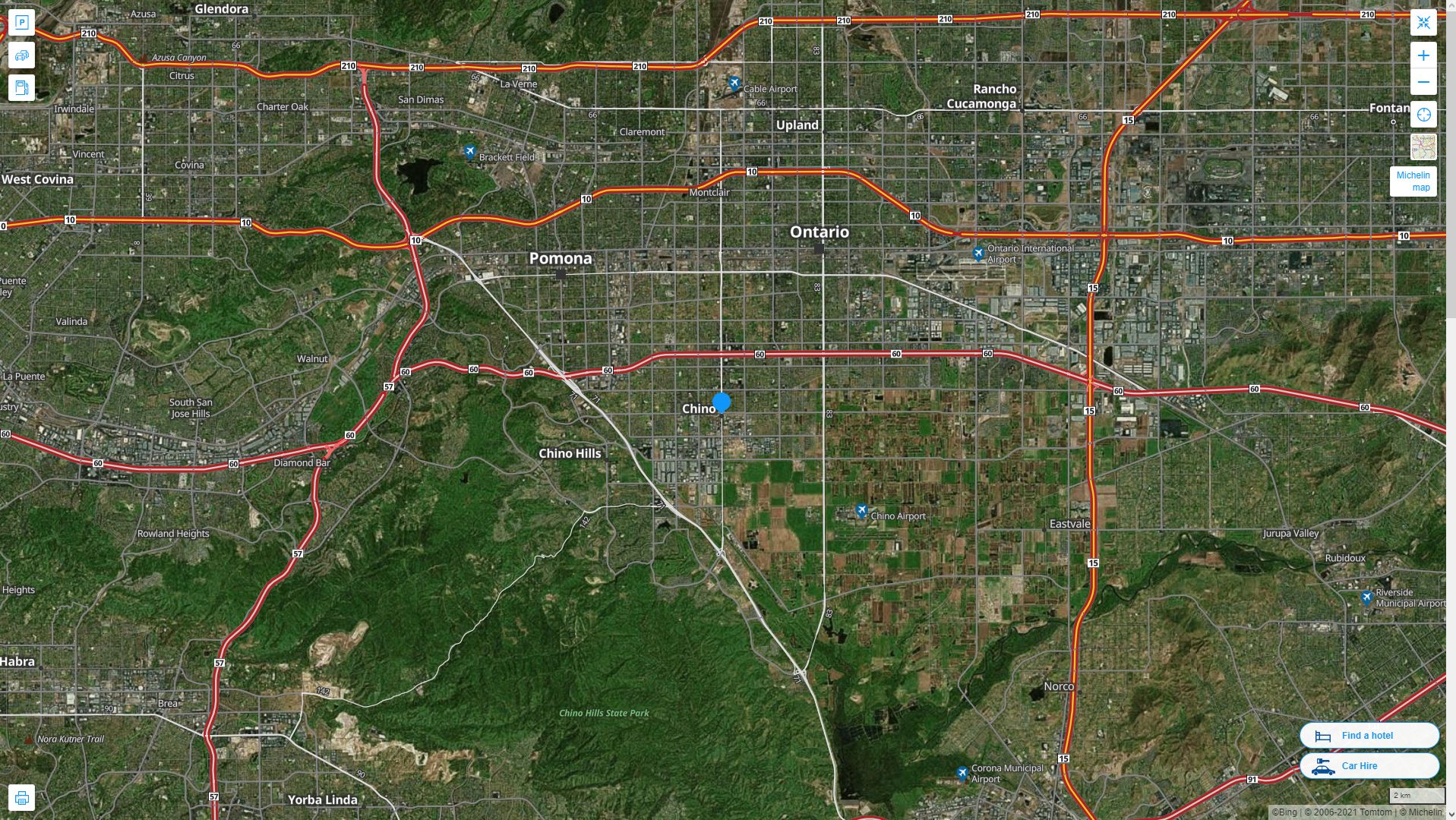Show parking on the map

coord(21,22)
